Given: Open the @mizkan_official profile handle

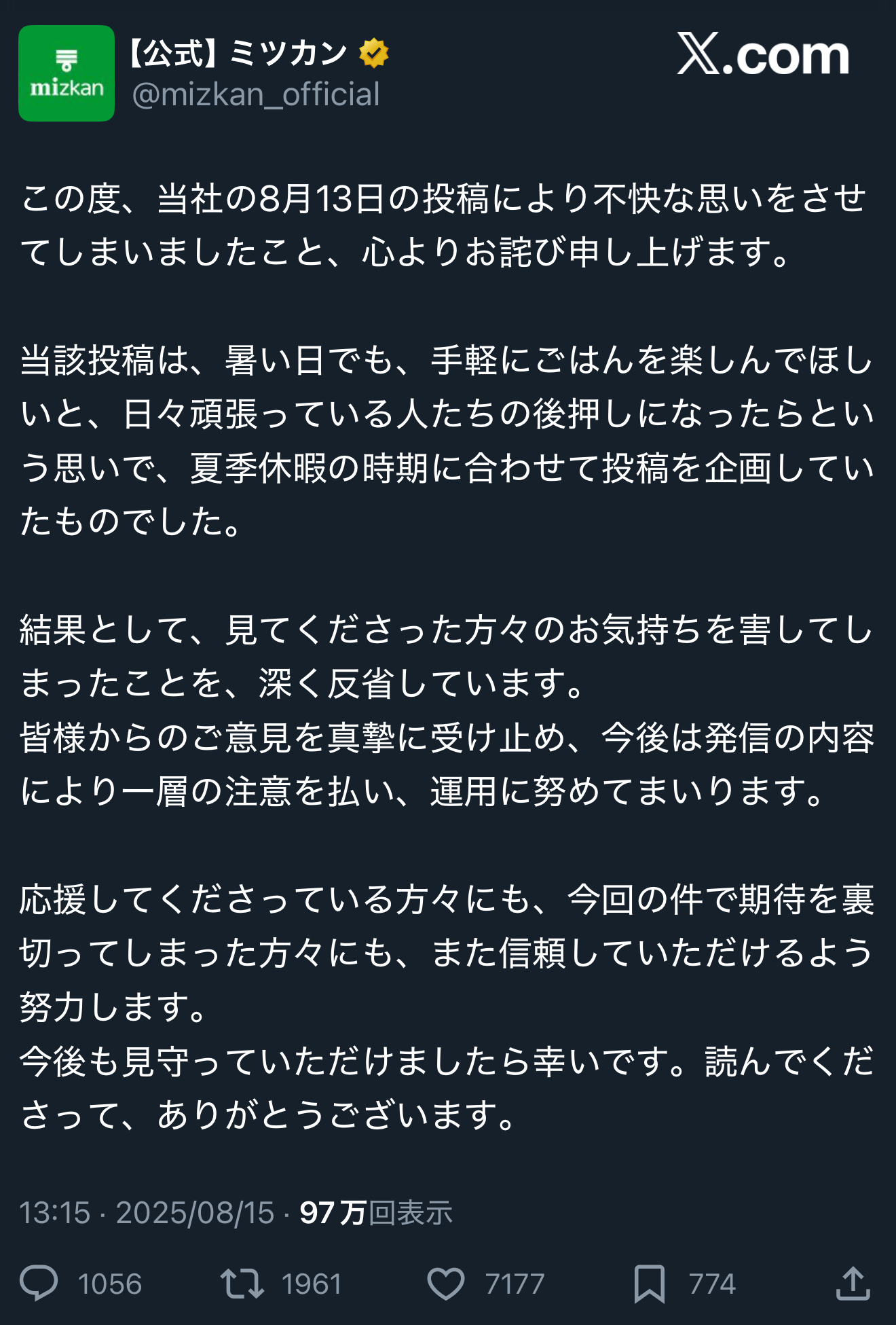Looking at the screenshot, I should pyautogui.click(x=256, y=94).
